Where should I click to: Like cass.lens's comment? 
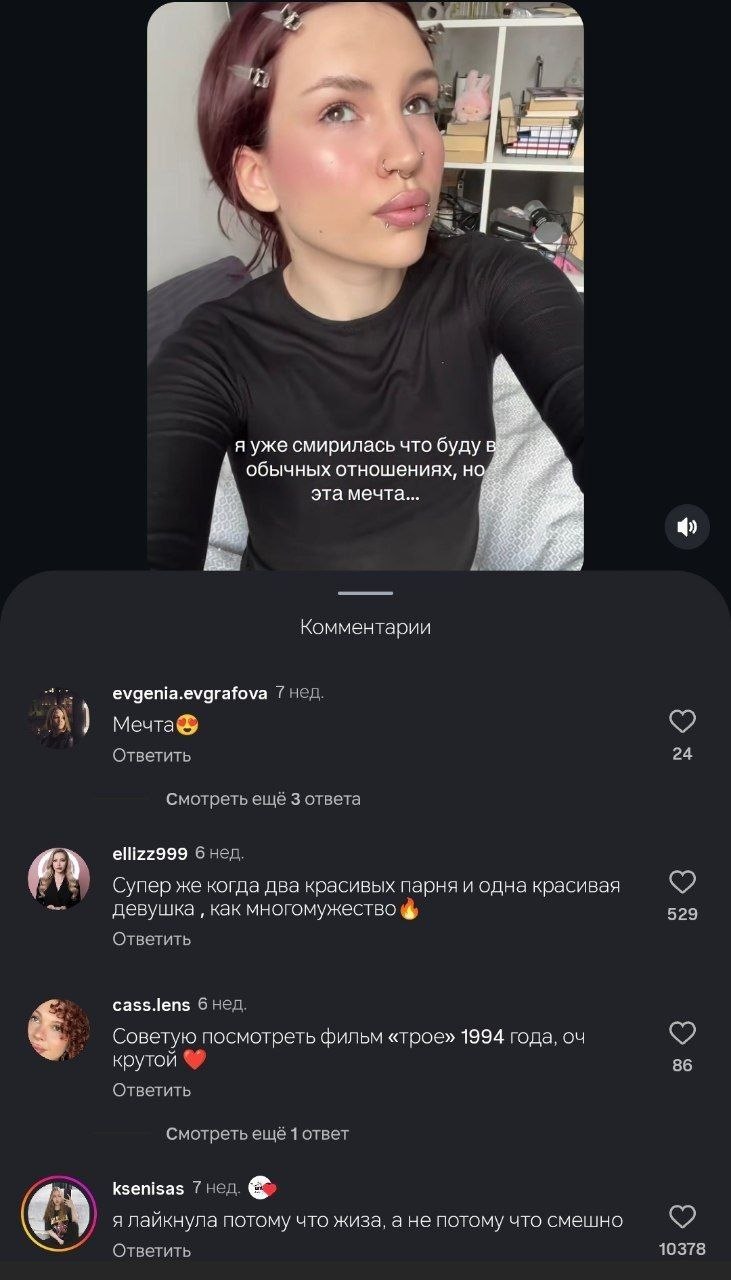(682, 1033)
